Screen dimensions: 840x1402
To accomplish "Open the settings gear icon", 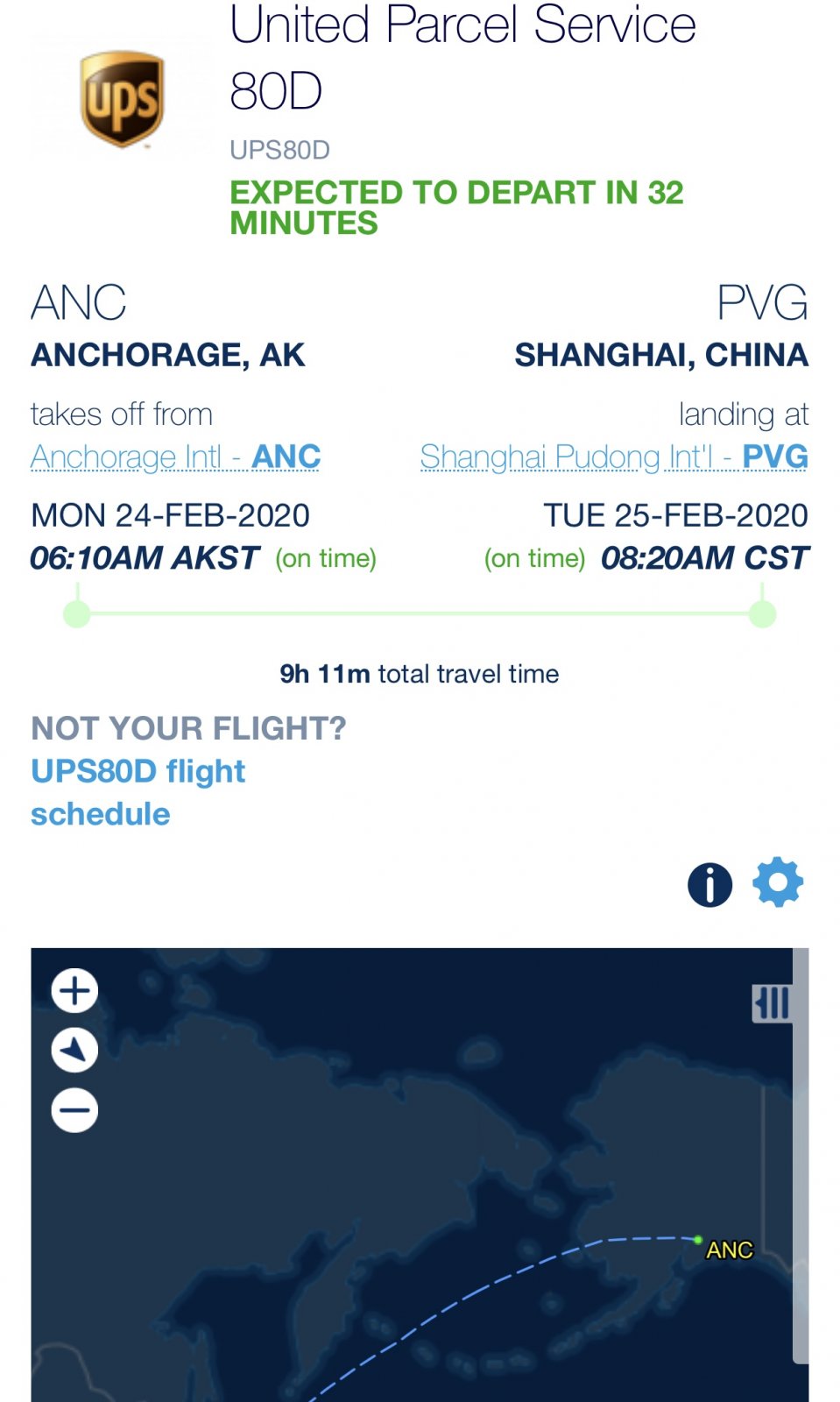I will point(778,882).
